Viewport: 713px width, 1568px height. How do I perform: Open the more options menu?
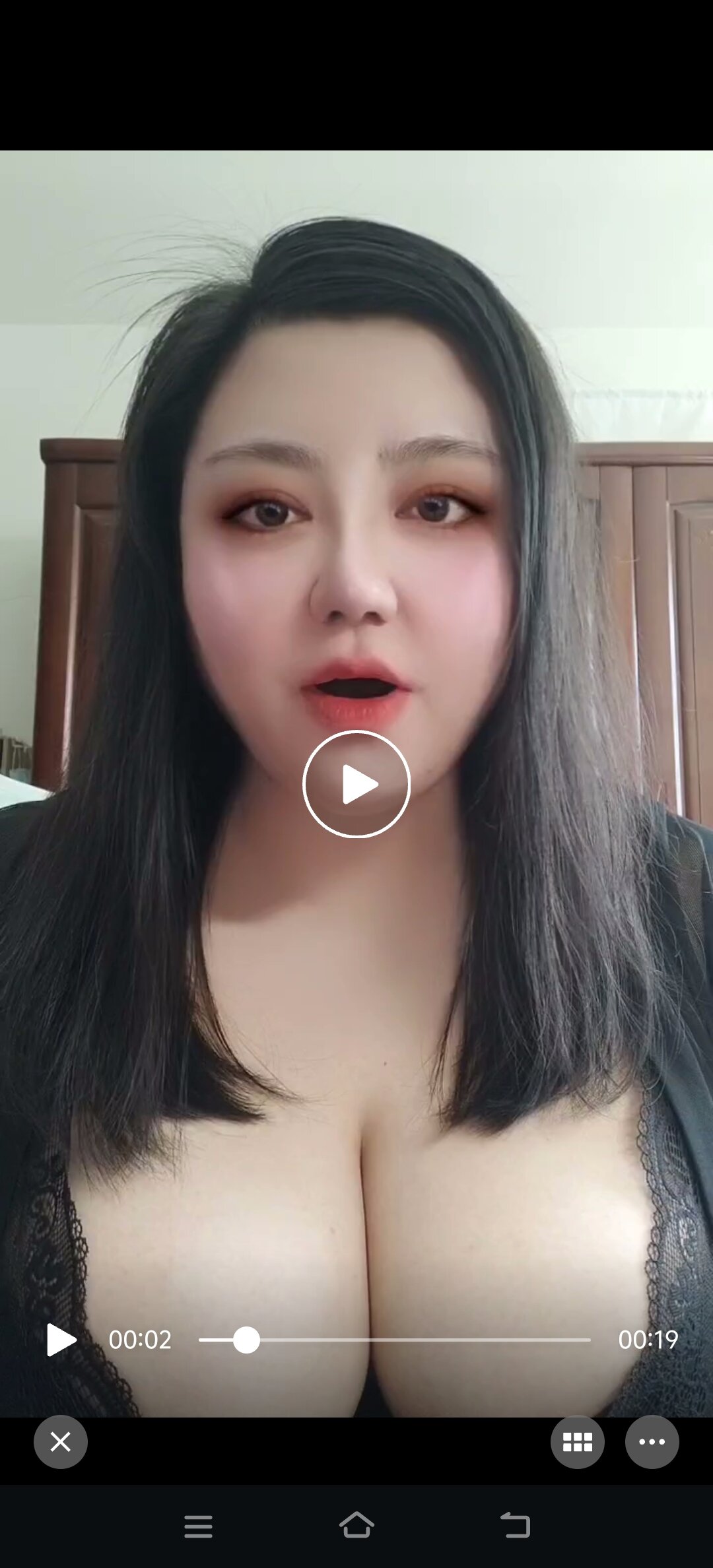click(x=652, y=1442)
